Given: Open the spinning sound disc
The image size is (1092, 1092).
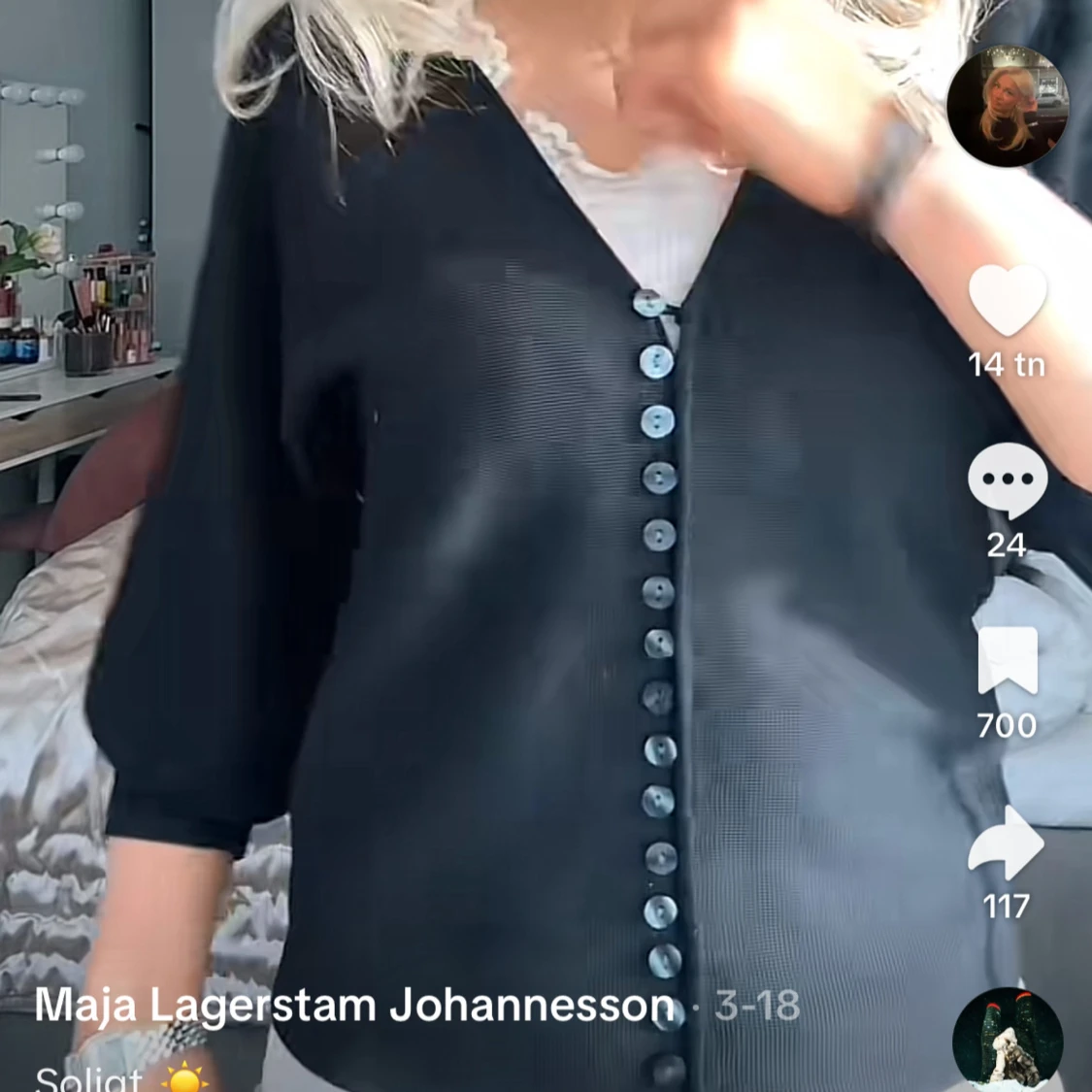Looking at the screenshot, I should 1008,1039.
